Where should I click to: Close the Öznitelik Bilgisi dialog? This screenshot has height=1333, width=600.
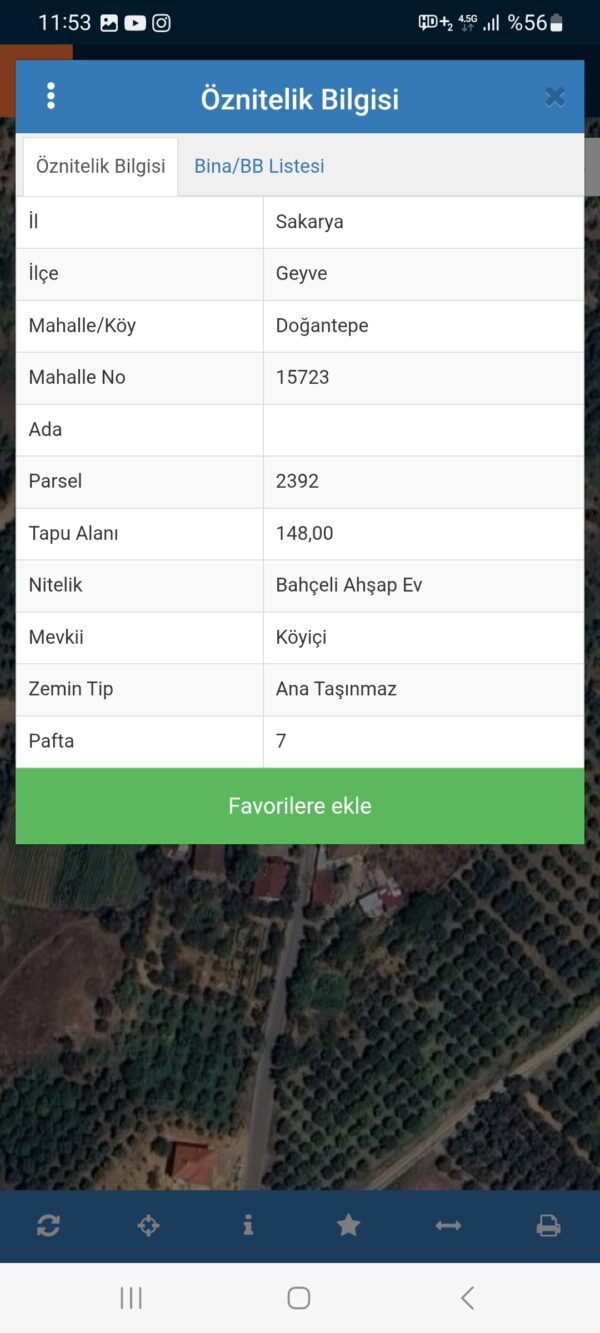(x=555, y=97)
